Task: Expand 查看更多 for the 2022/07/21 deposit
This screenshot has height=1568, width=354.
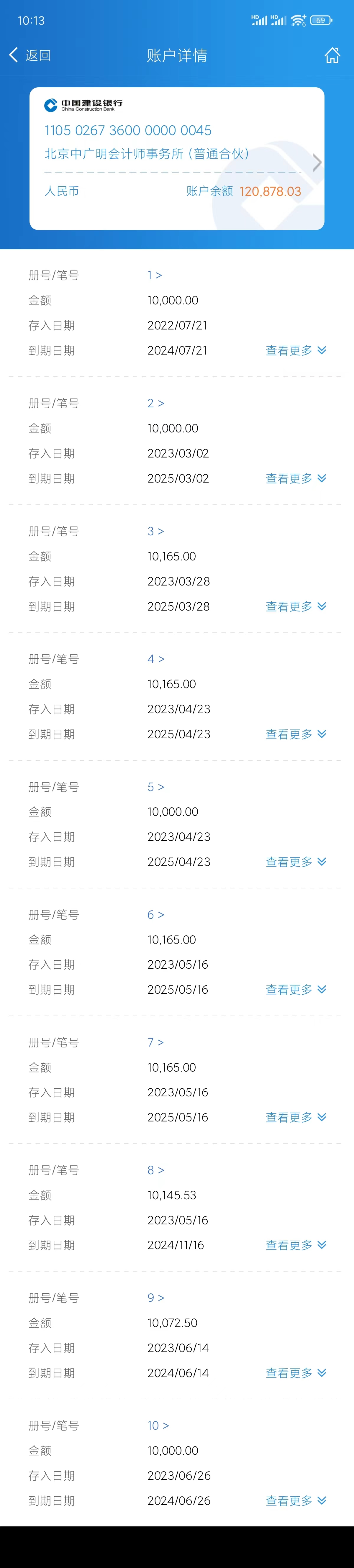Action: click(296, 351)
